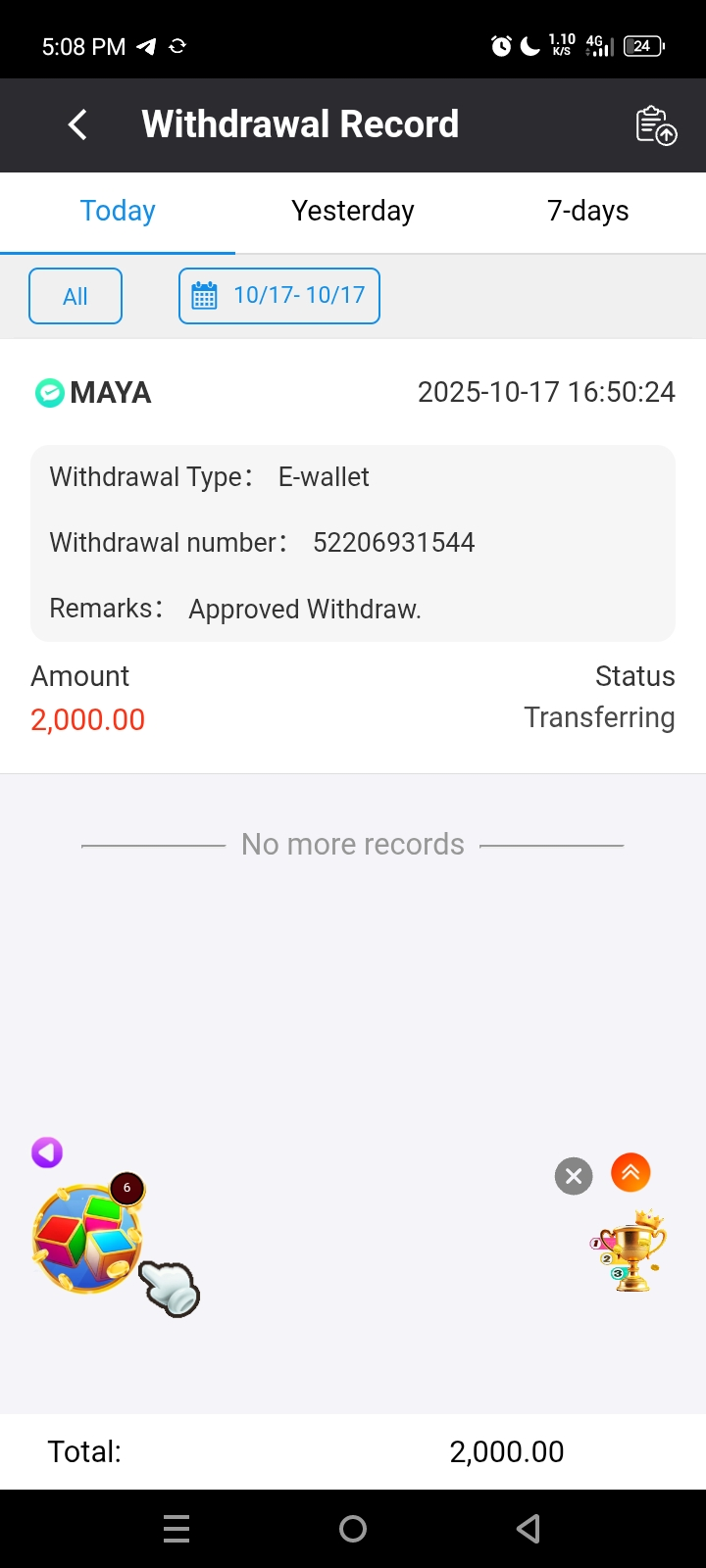The image size is (706, 1568).
Task: Select the Today tab
Action: coord(118,211)
